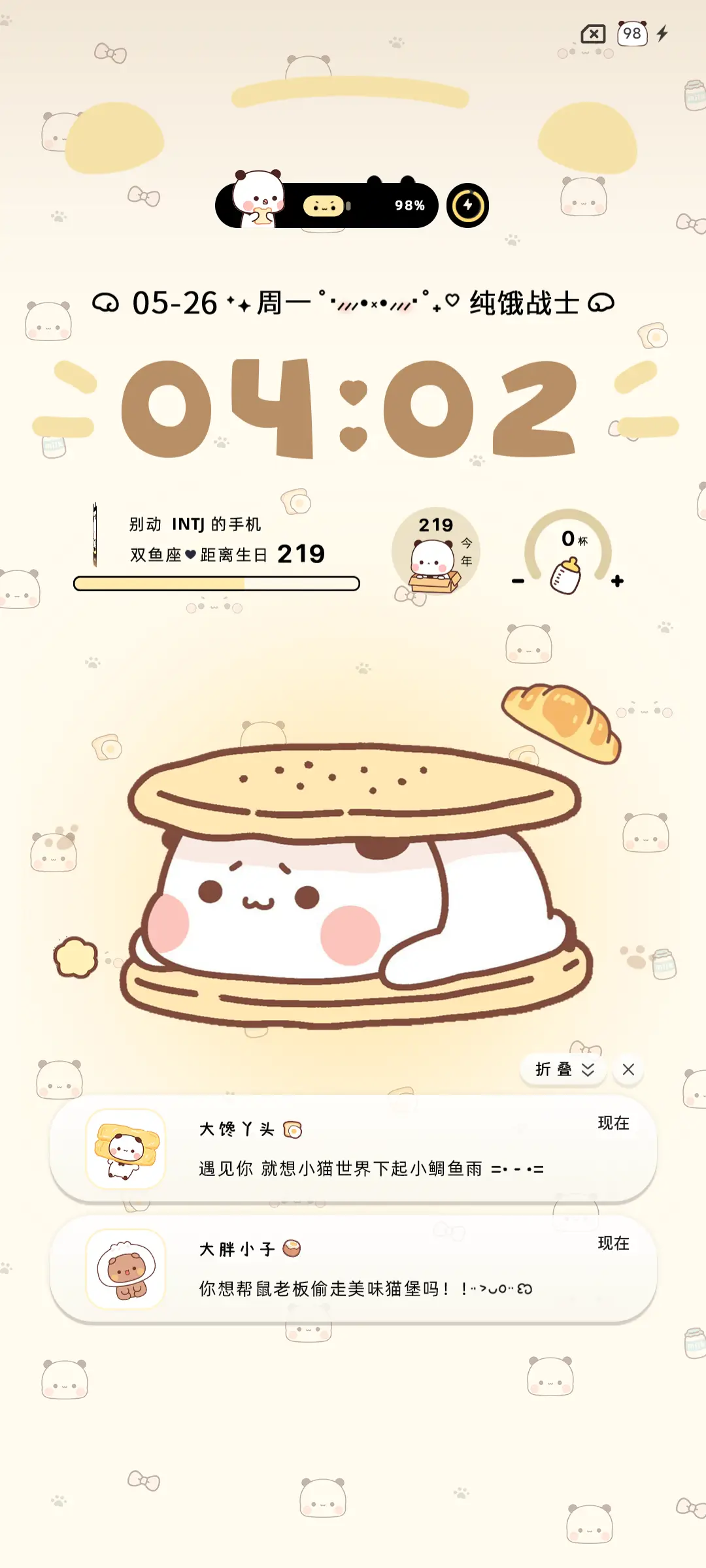Tap the birthday countdown progress bar

click(x=217, y=582)
